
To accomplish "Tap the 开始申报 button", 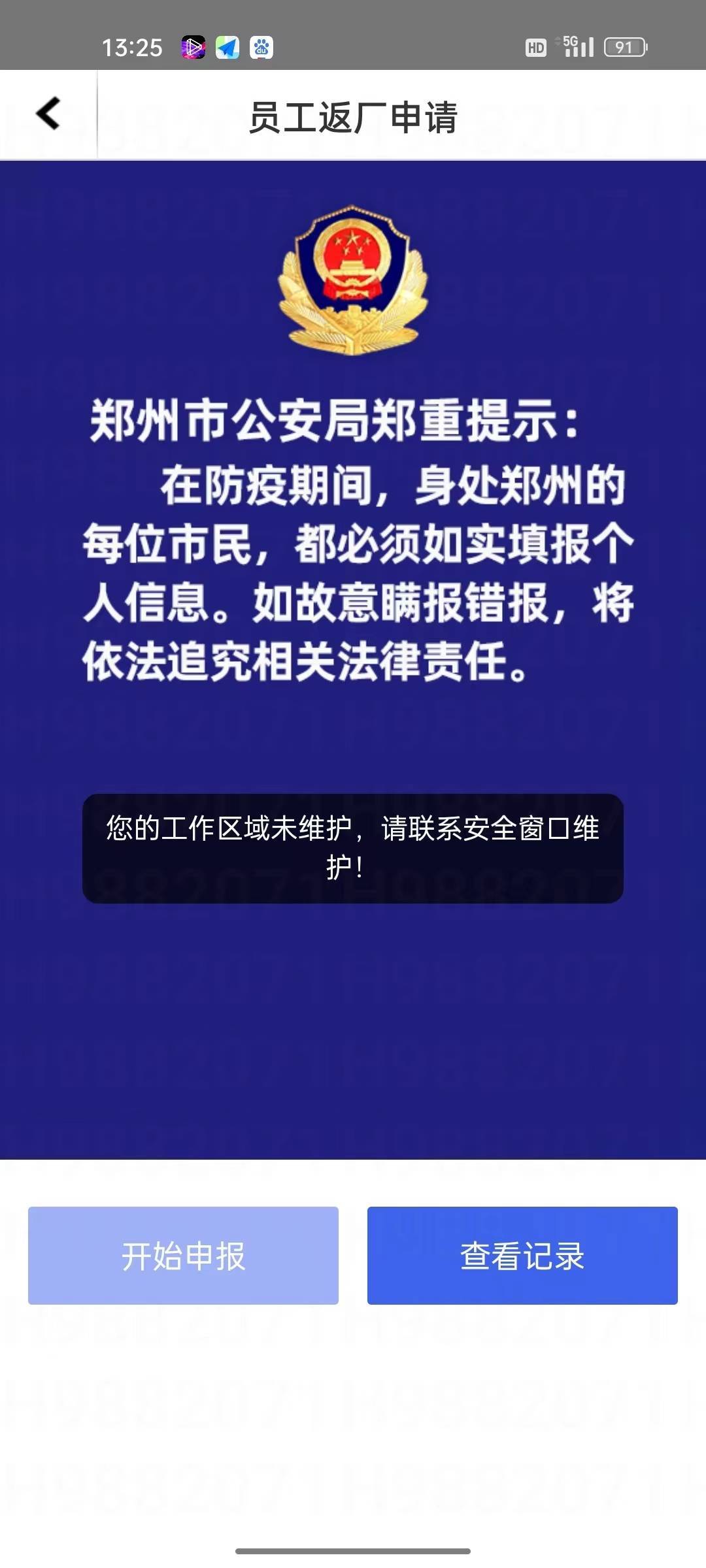I will [183, 1255].
